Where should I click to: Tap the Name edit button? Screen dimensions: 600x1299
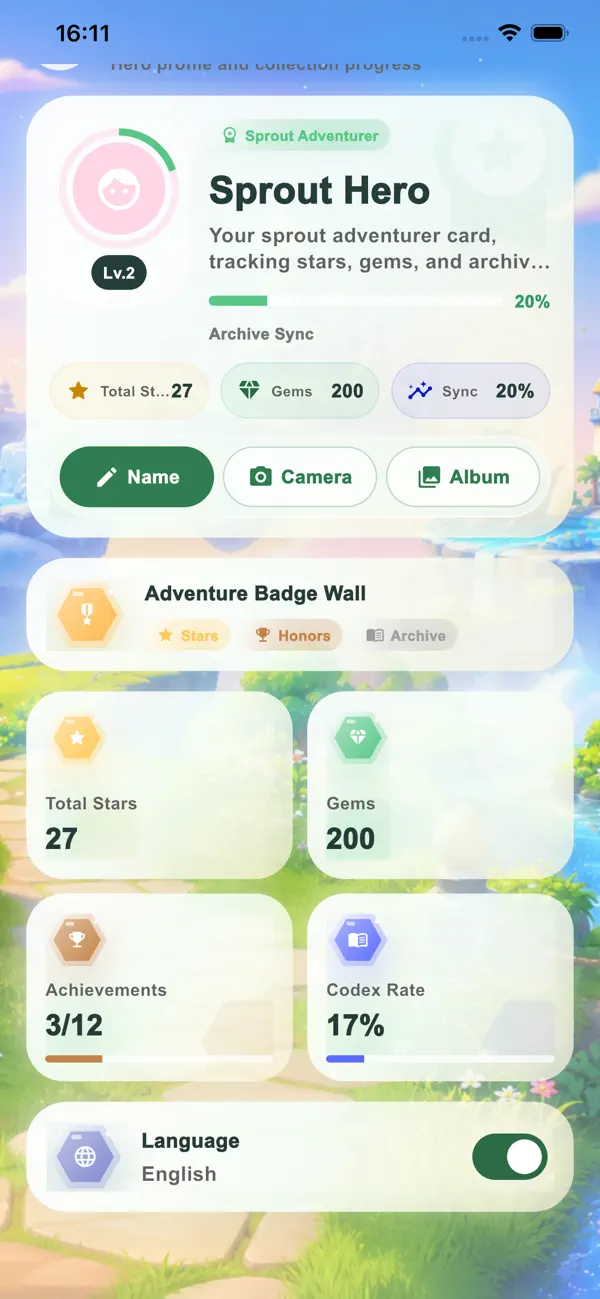point(137,477)
